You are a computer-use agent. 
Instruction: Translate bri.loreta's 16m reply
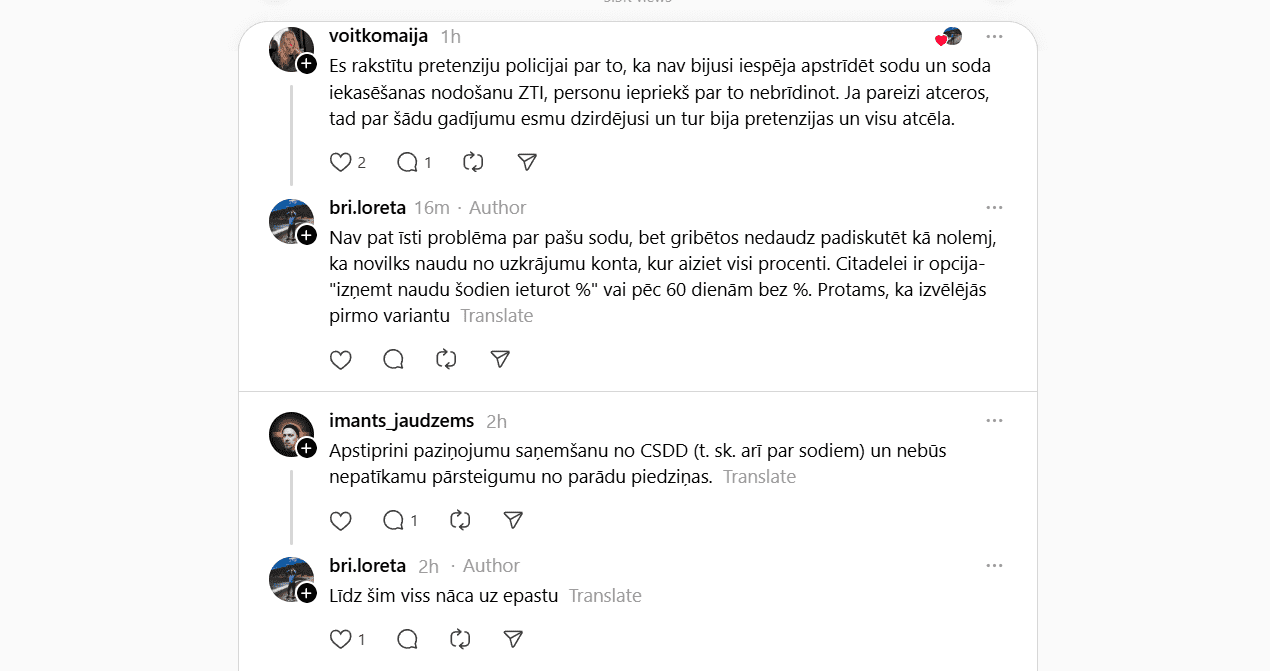point(496,316)
